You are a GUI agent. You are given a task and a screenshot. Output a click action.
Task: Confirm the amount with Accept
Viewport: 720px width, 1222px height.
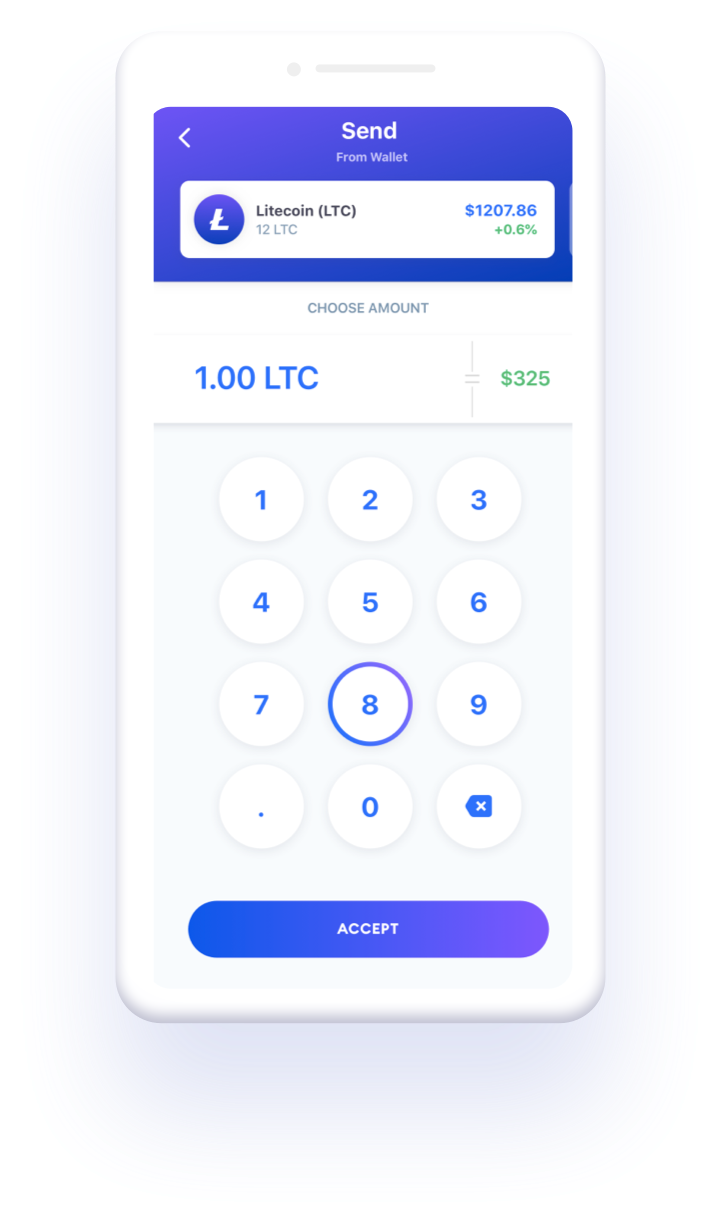coord(368,929)
